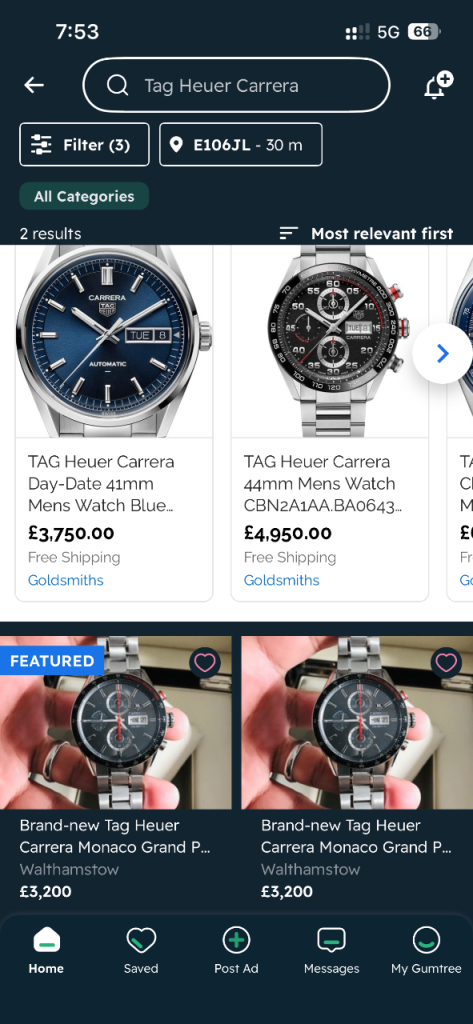The height and width of the screenshot is (1024, 473).
Task: Open Filter (3) options
Action: (84, 144)
